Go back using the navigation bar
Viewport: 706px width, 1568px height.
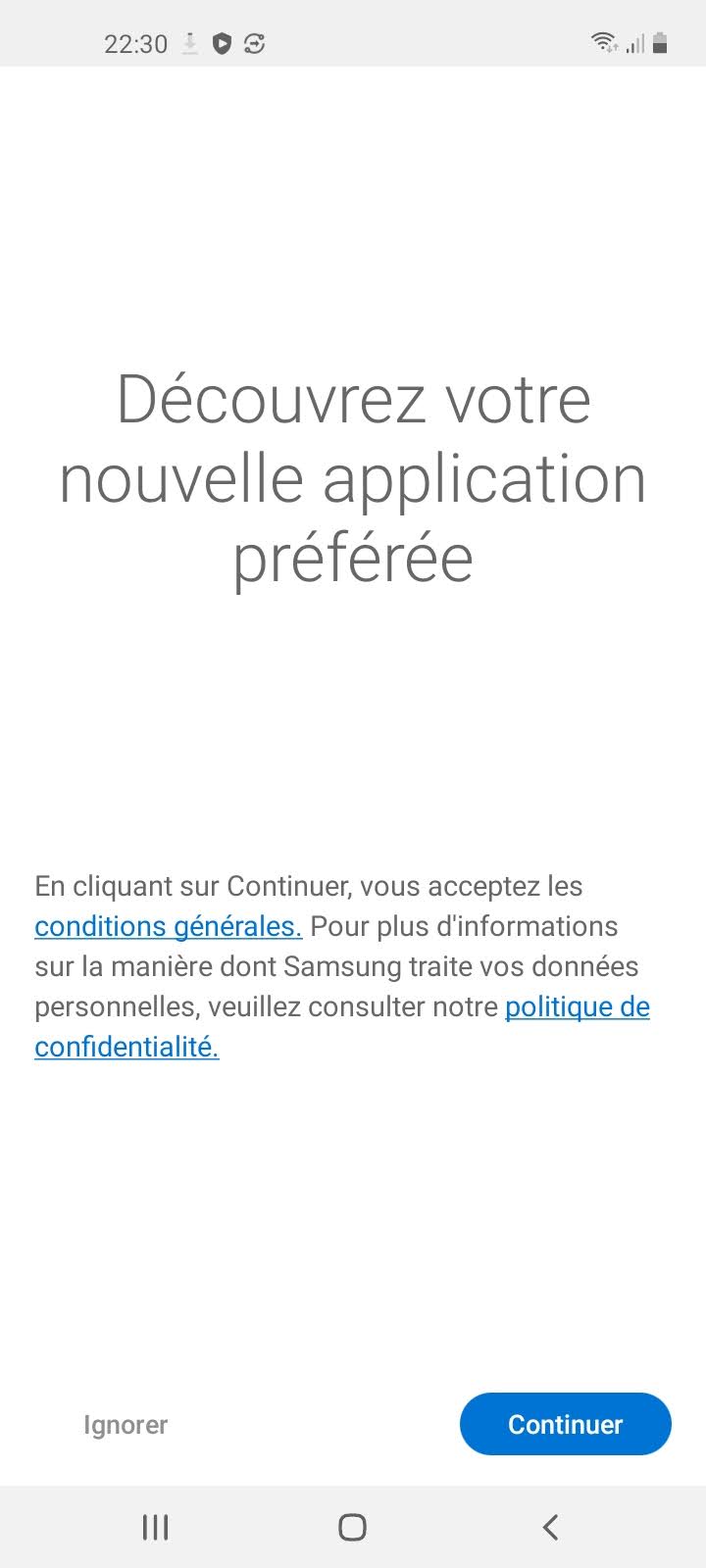[x=550, y=1526]
